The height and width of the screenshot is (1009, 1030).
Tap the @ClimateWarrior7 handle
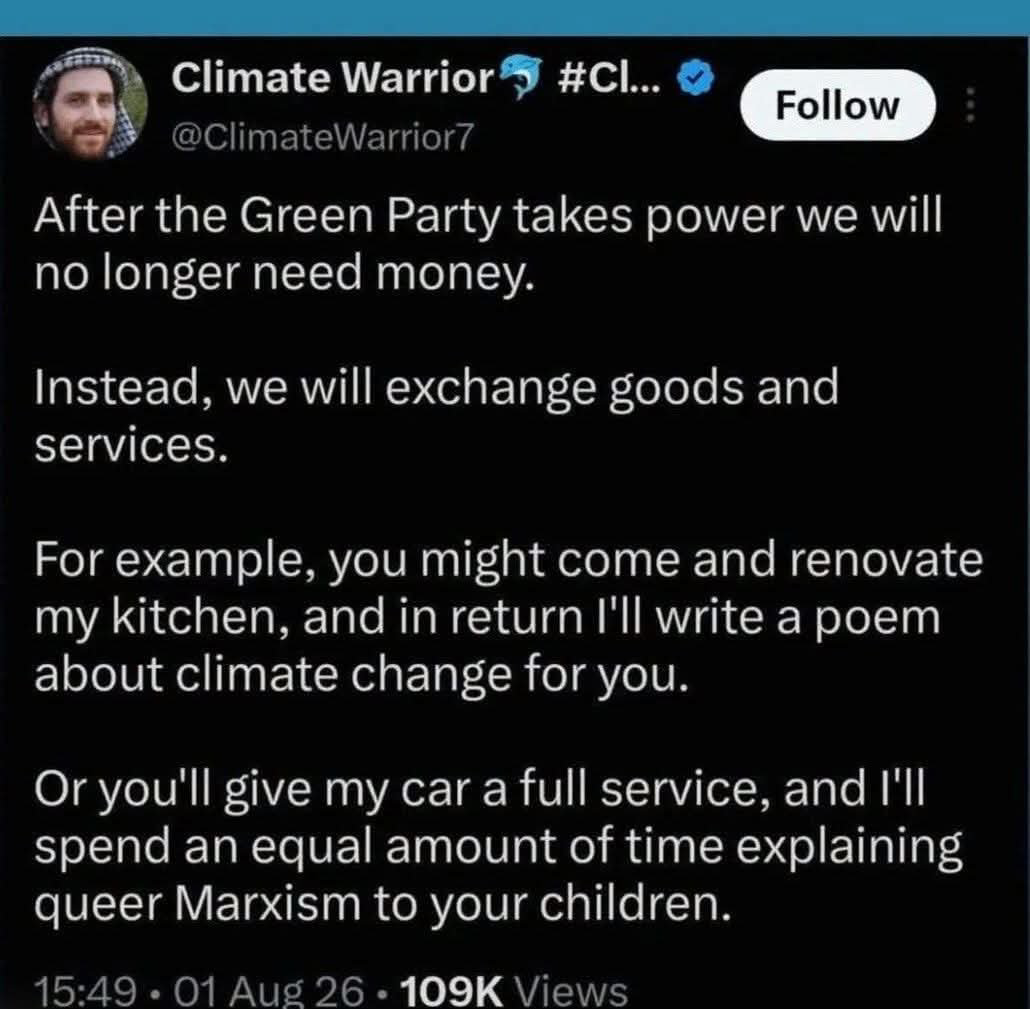click(x=322, y=138)
